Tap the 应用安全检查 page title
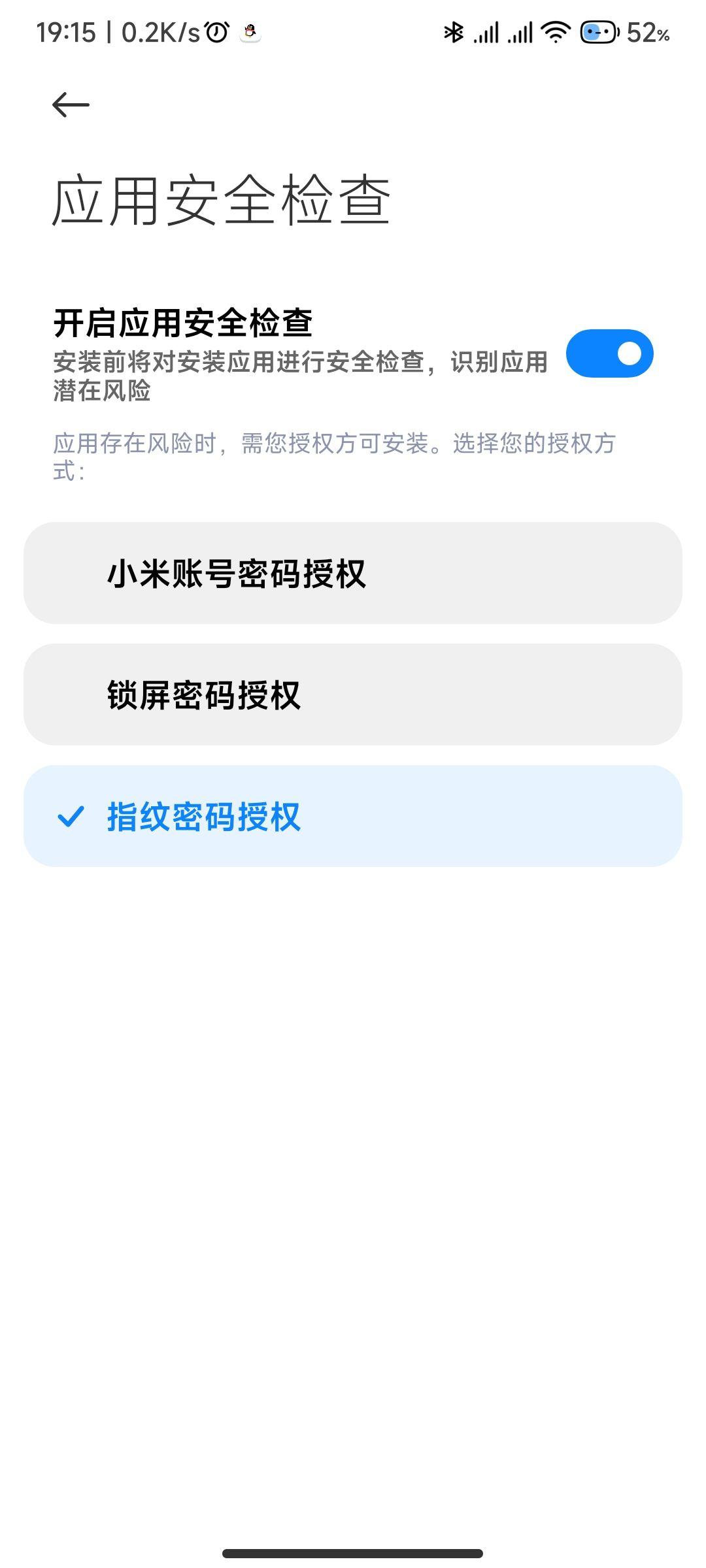The image size is (706, 1568). 222,199
